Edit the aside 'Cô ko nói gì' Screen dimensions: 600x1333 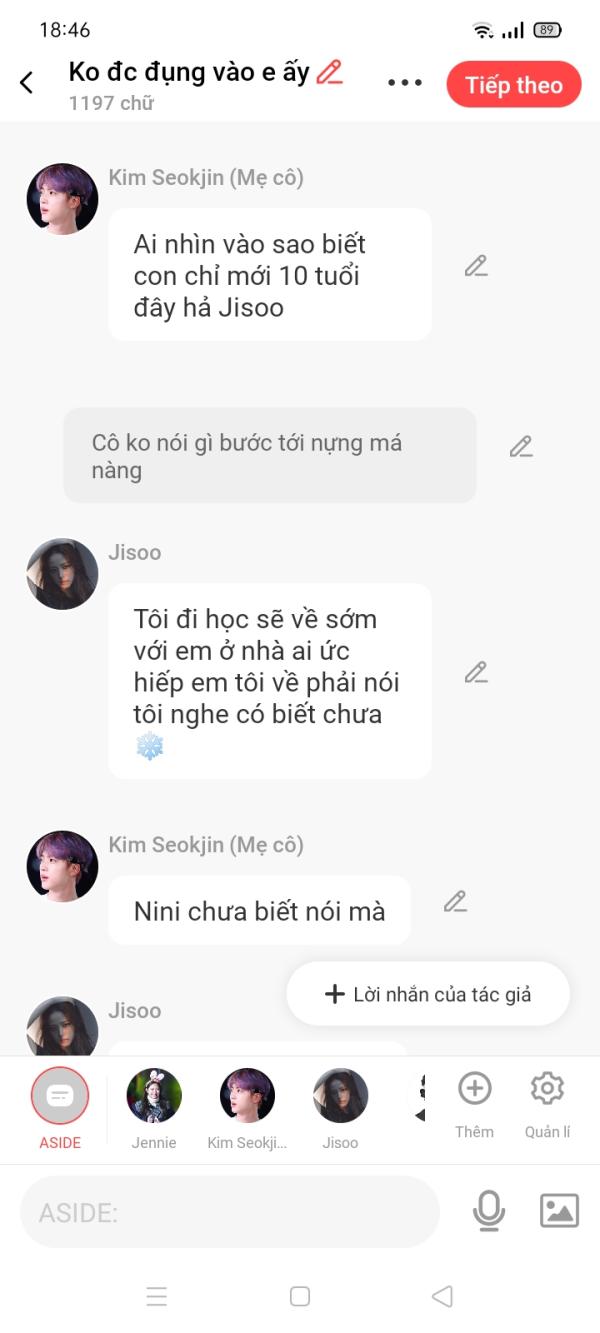(x=521, y=447)
